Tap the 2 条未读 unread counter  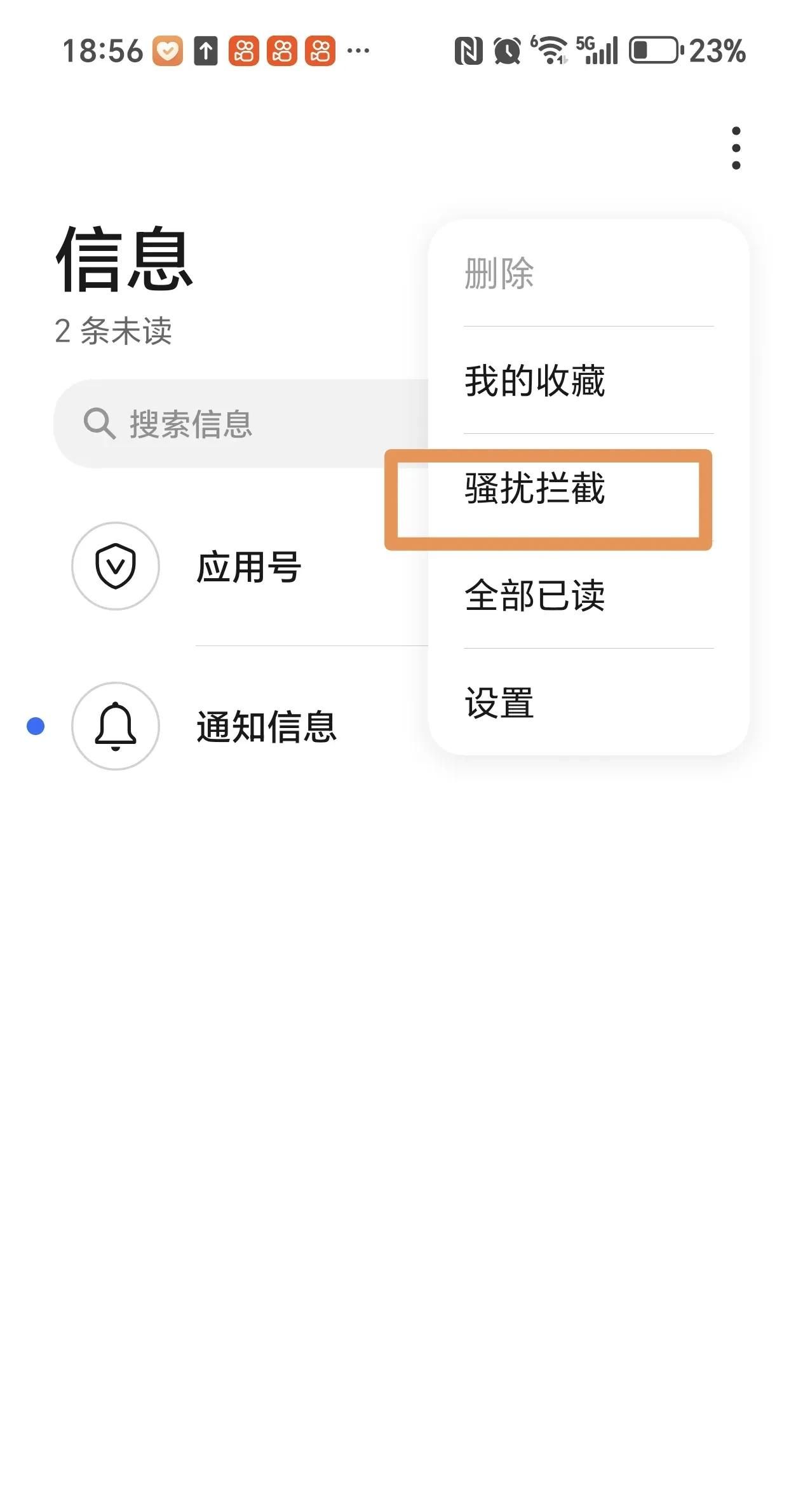pyautogui.click(x=114, y=330)
